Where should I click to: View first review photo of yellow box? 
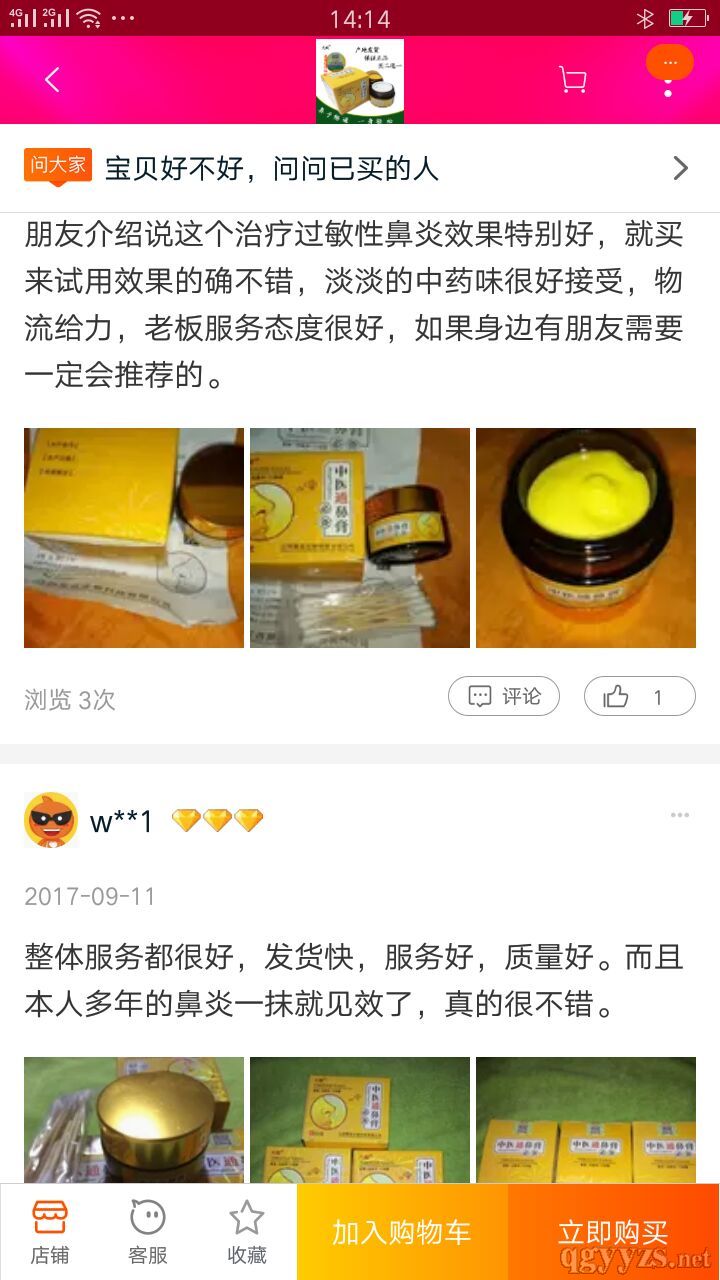tap(134, 538)
